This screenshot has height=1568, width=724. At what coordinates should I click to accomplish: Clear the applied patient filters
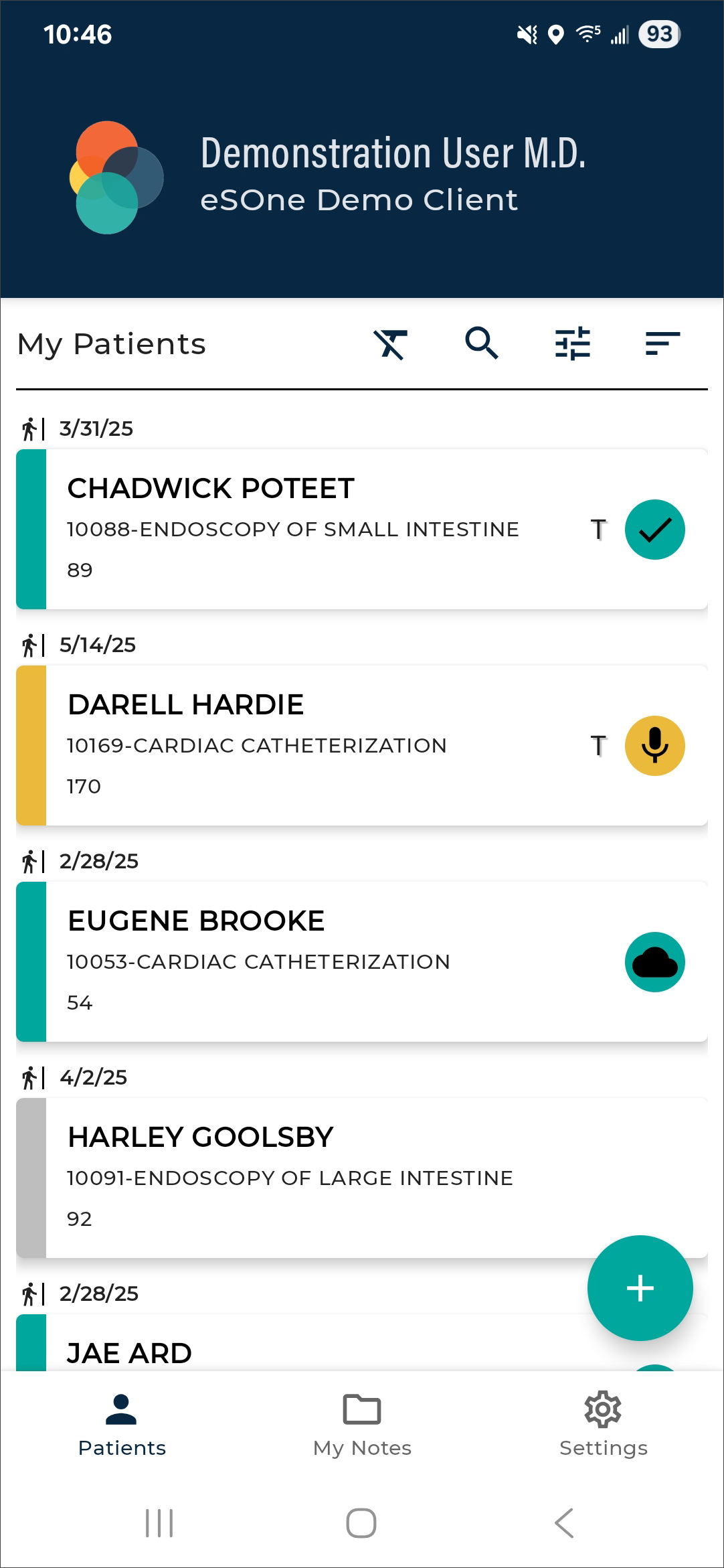(x=391, y=344)
